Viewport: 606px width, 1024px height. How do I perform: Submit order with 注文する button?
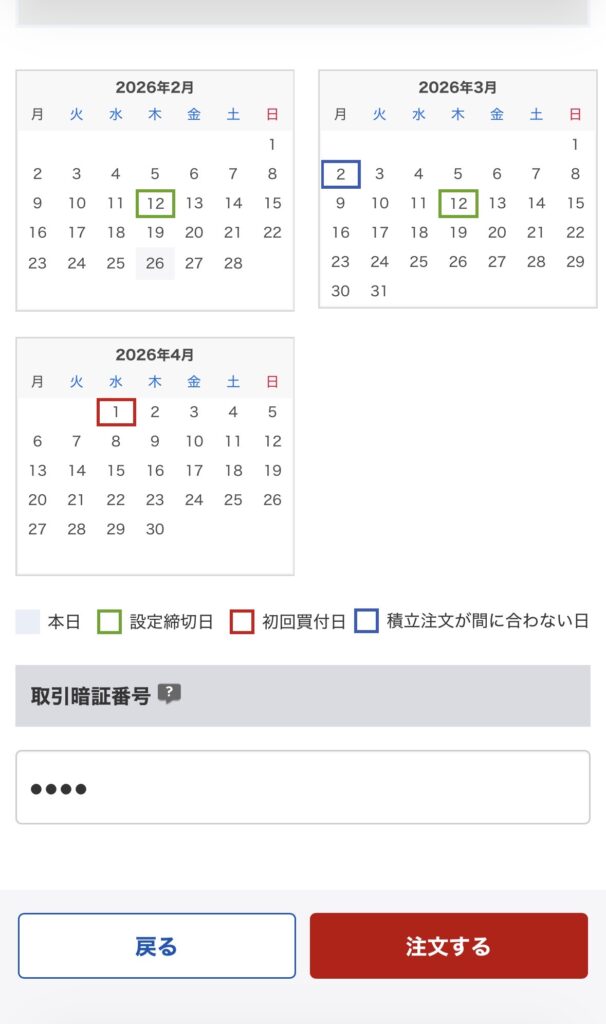[x=448, y=945]
